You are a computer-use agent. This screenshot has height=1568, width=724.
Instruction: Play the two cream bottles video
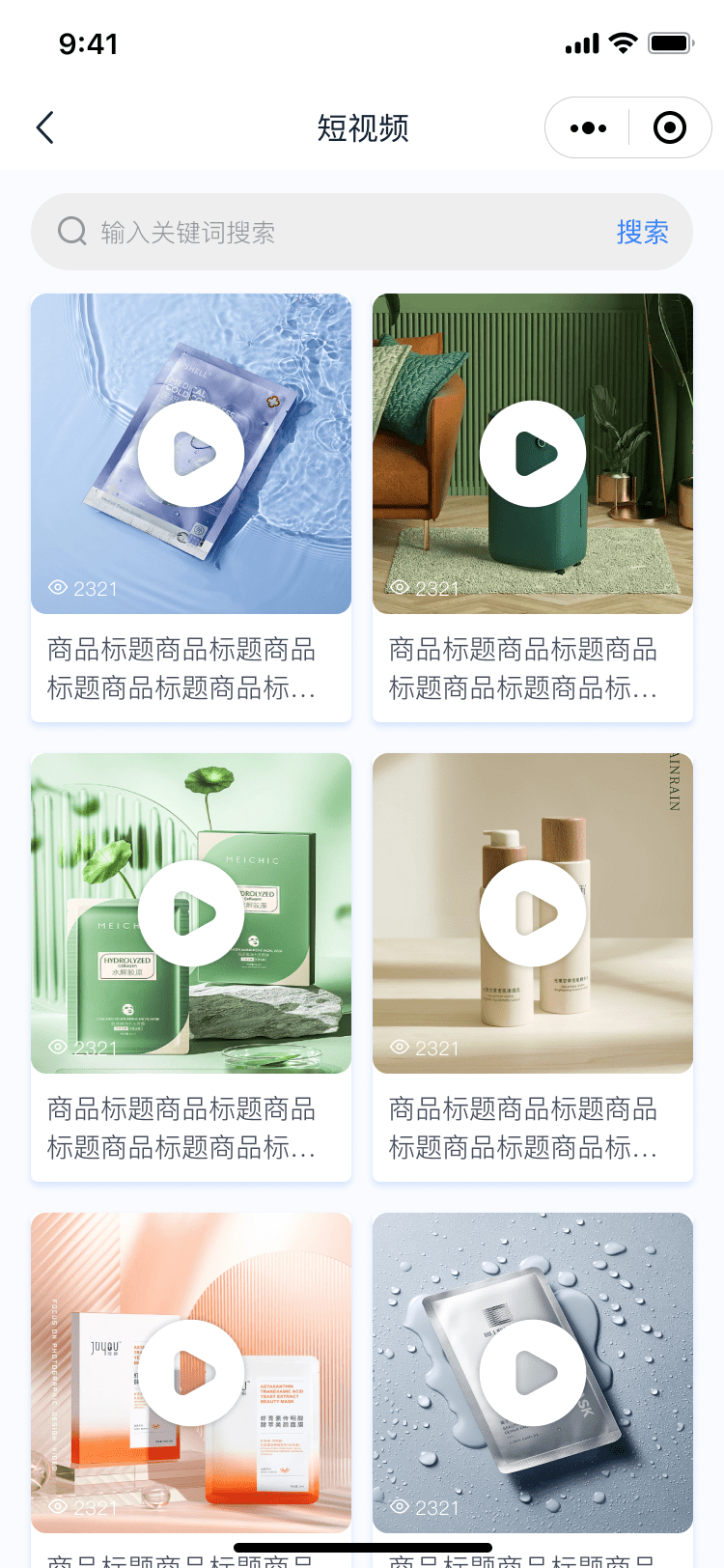coord(533,913)
